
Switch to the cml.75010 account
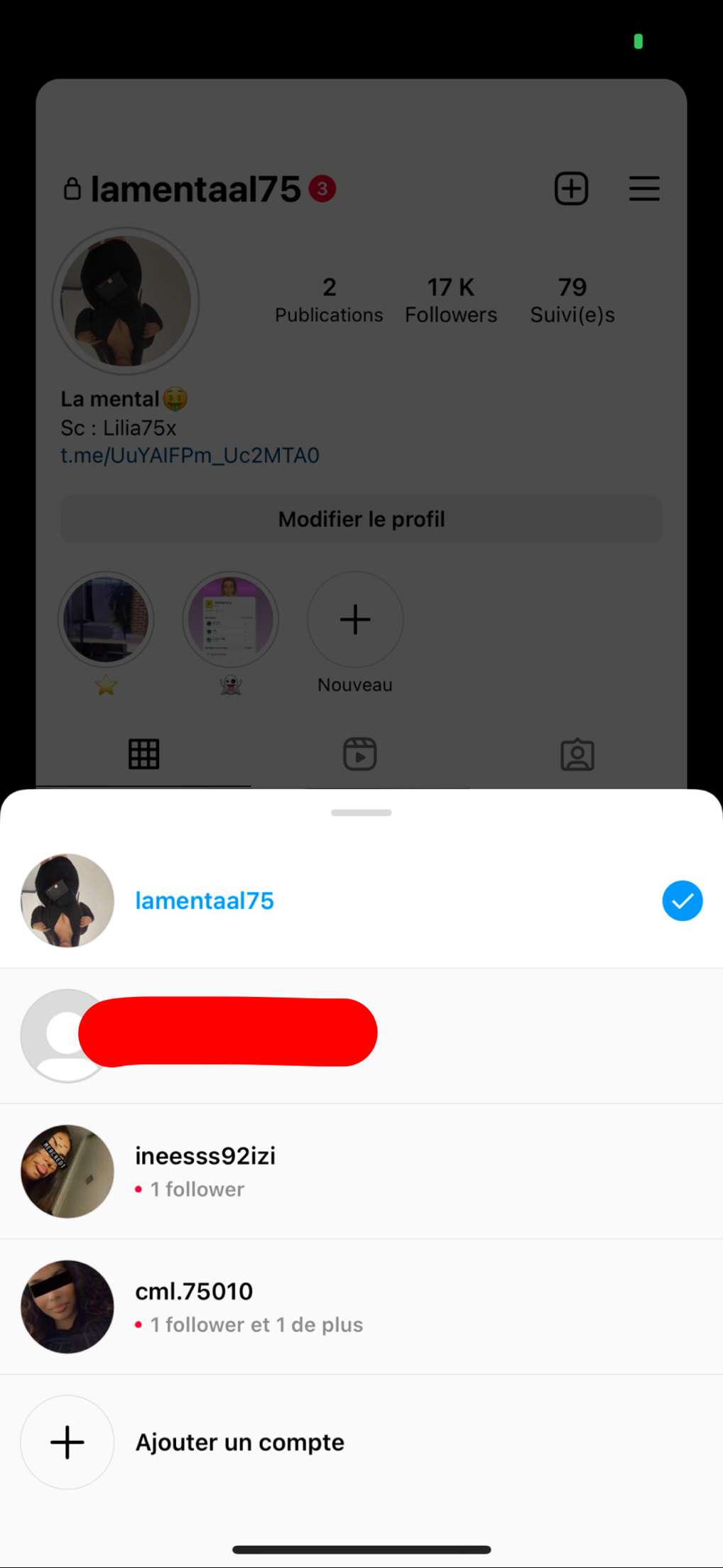[361, 1307]
